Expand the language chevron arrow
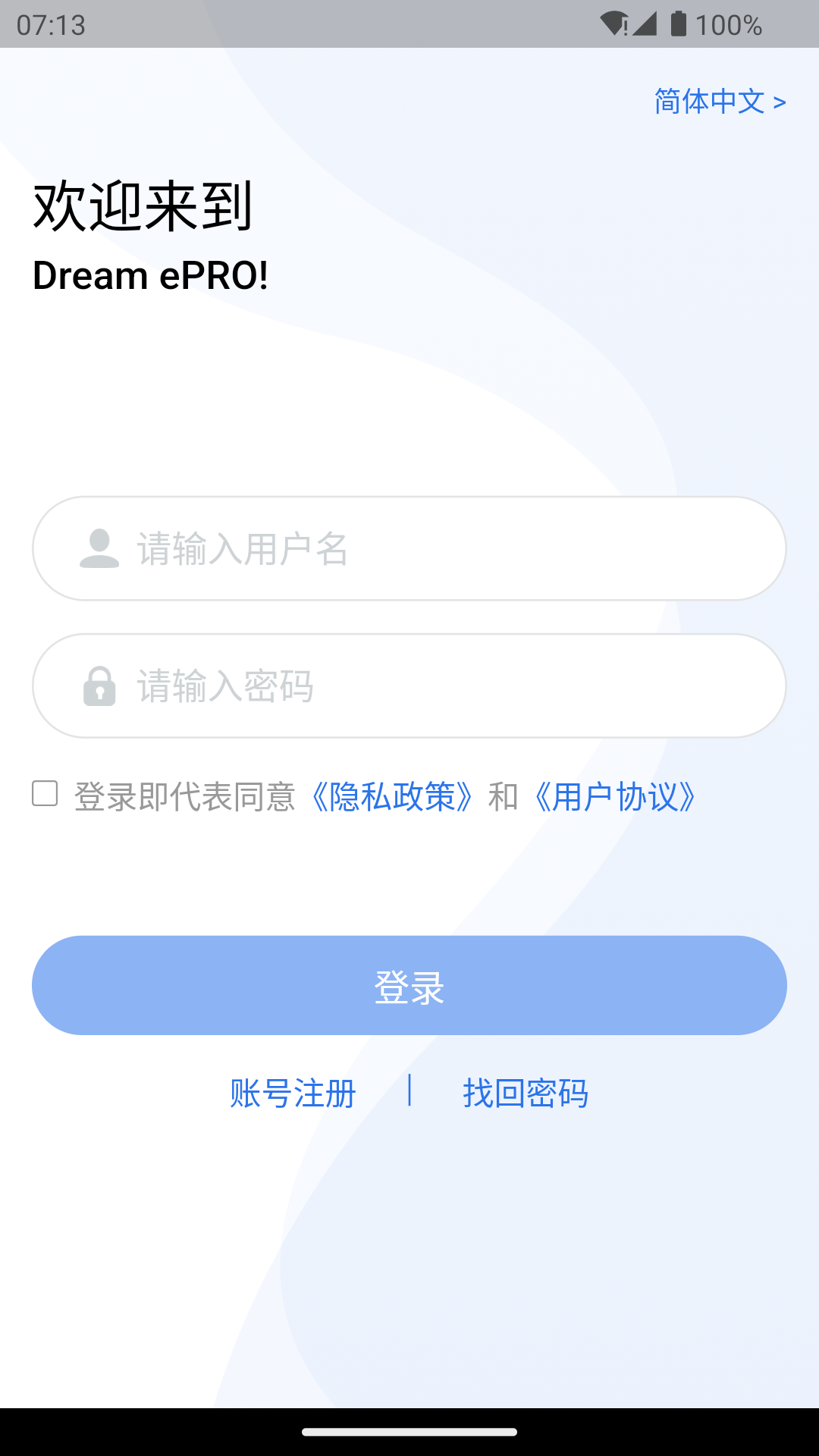 777,101
